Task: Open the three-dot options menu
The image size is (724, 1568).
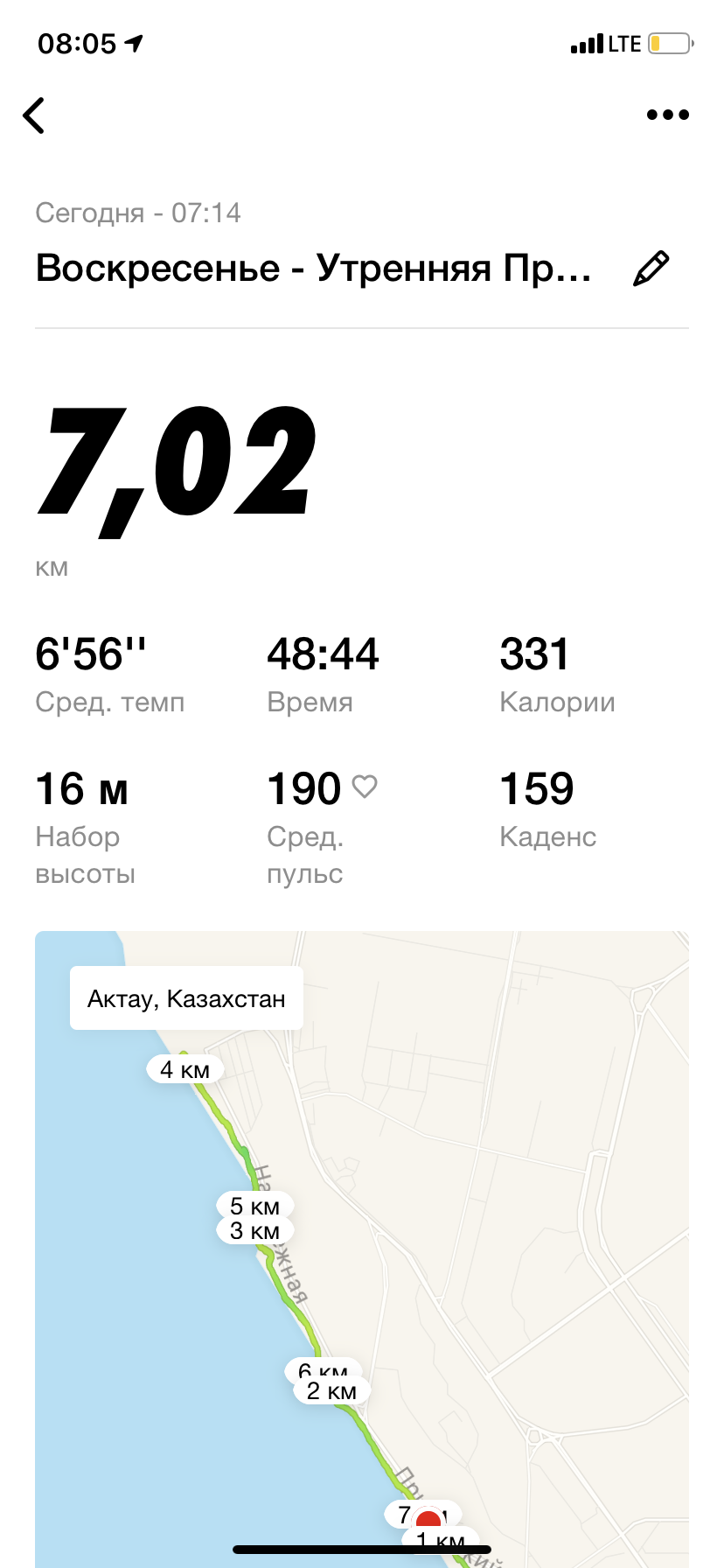Action: 667,115
